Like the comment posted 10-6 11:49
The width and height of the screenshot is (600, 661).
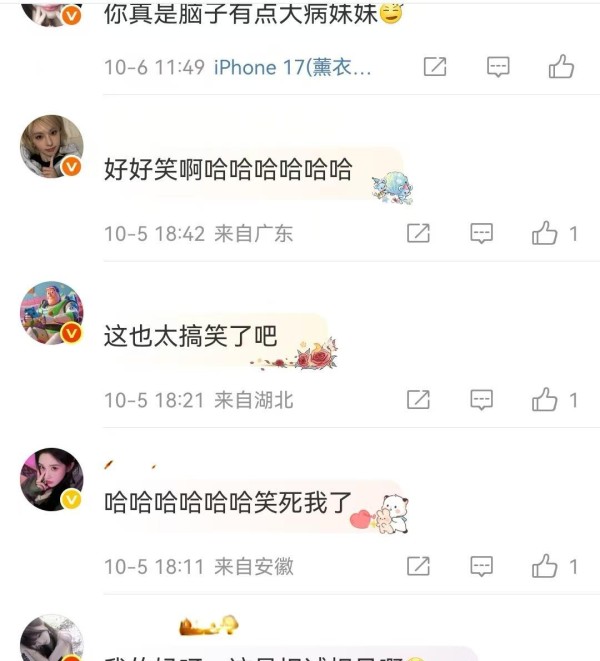[561, 67]
